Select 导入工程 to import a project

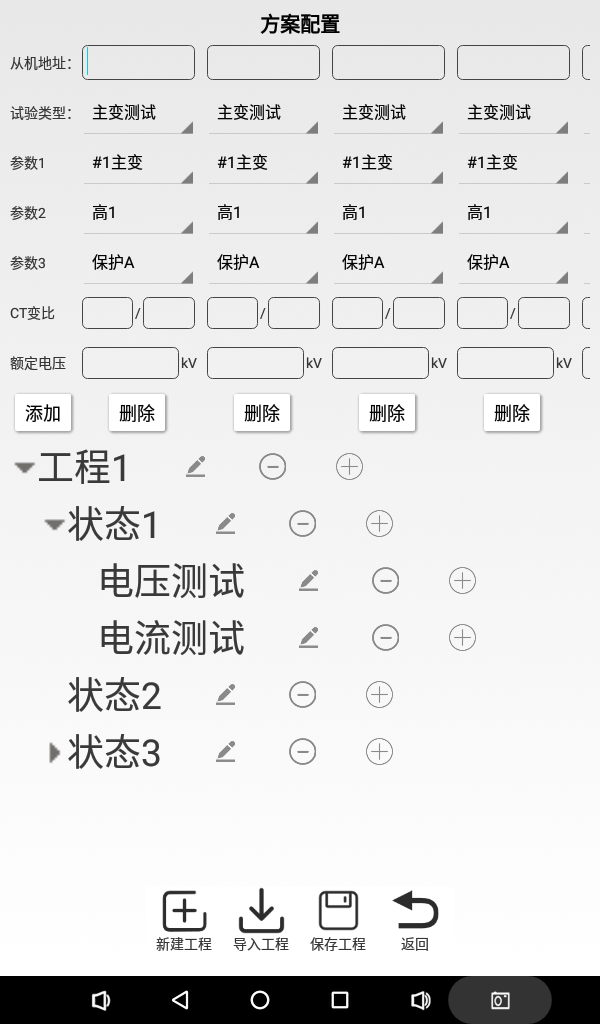point(261,920)
